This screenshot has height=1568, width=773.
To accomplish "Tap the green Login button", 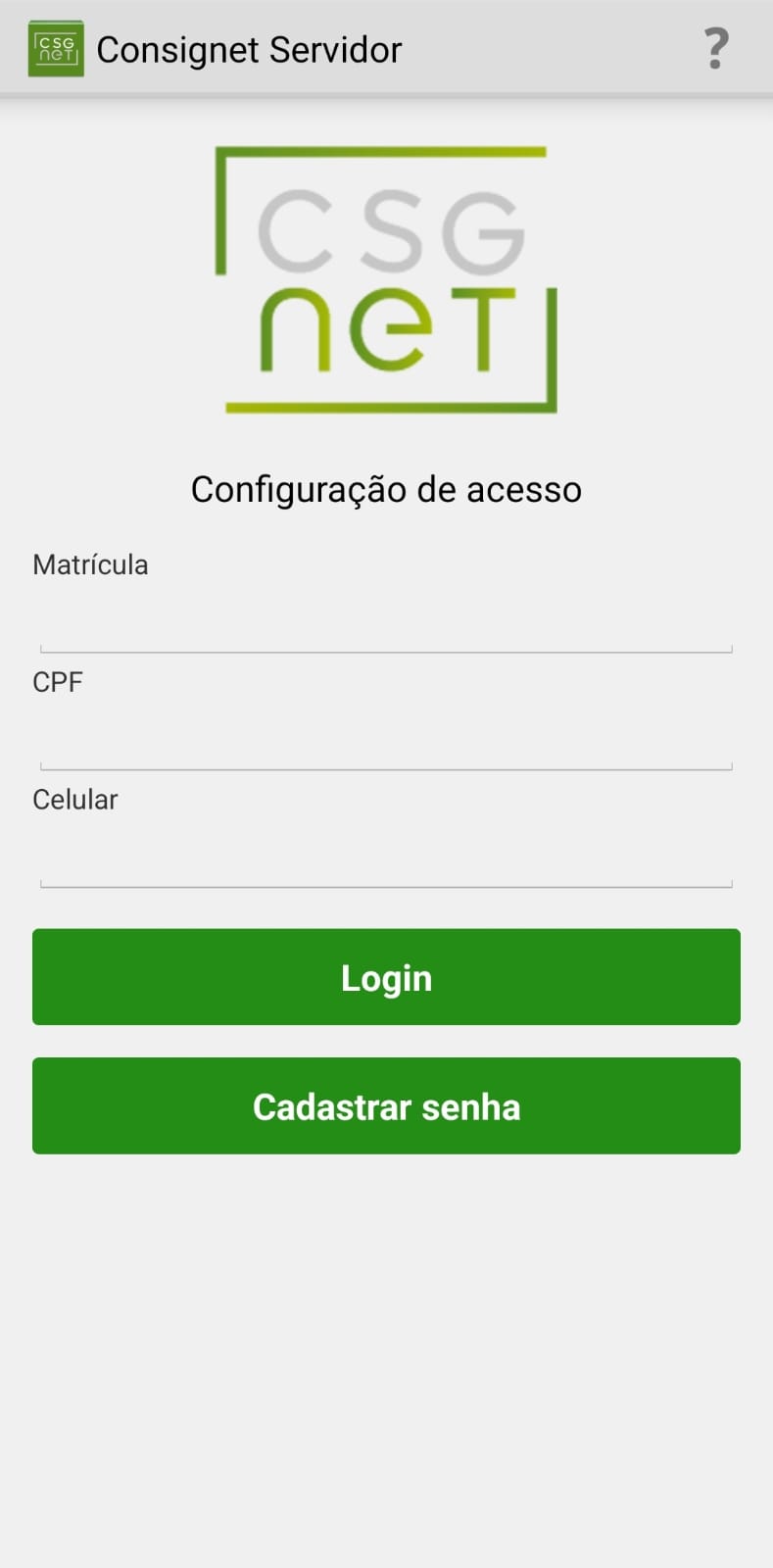I will pos(386,977).
